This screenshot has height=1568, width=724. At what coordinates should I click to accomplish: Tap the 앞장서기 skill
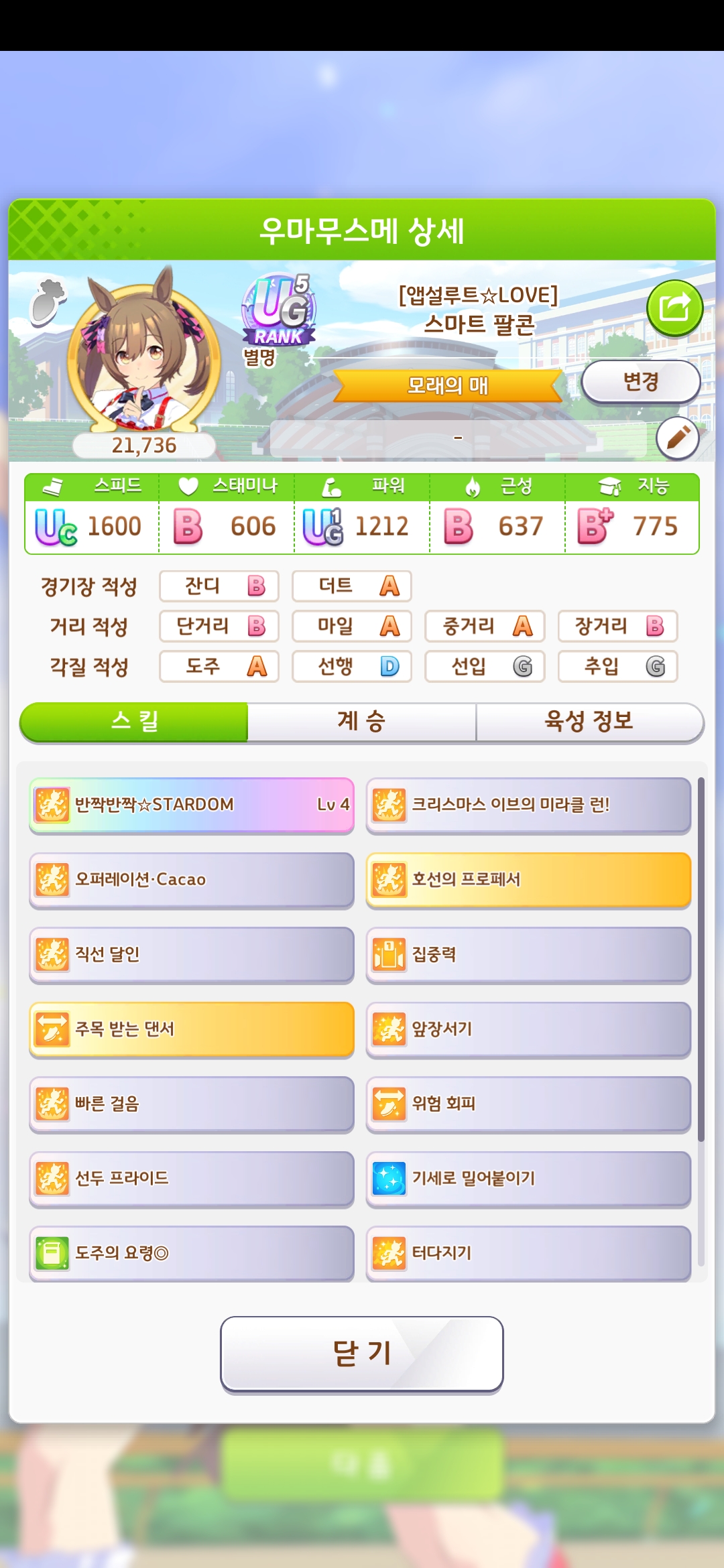pyautogui.click(x=528, y=1029)
